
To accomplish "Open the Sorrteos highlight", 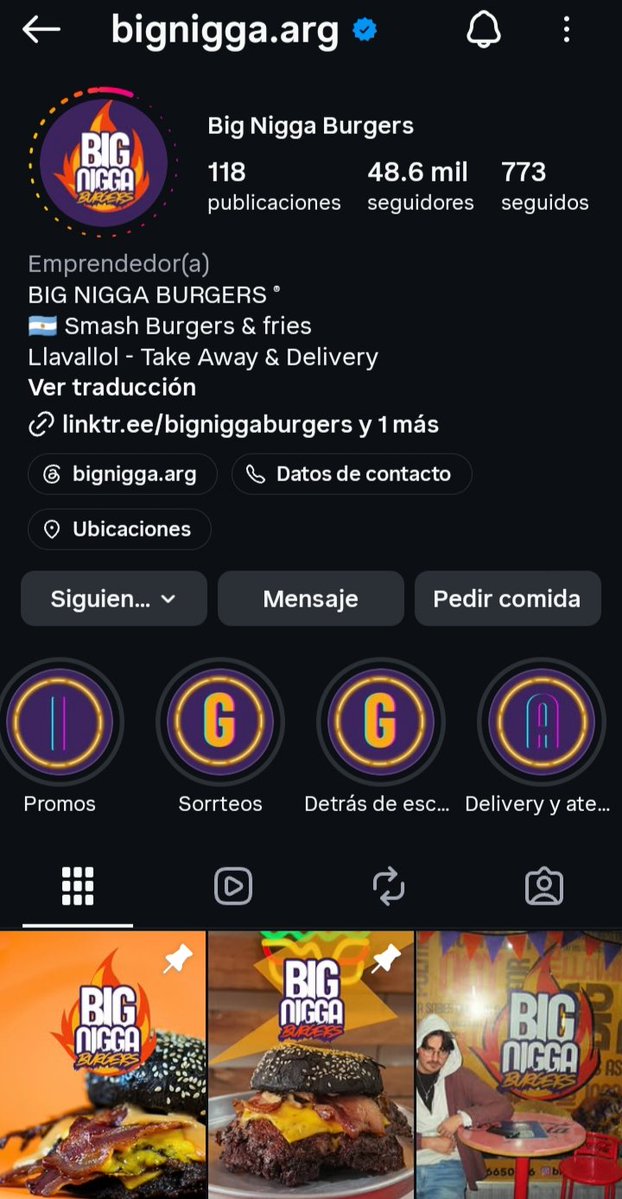I will point(220,722).
